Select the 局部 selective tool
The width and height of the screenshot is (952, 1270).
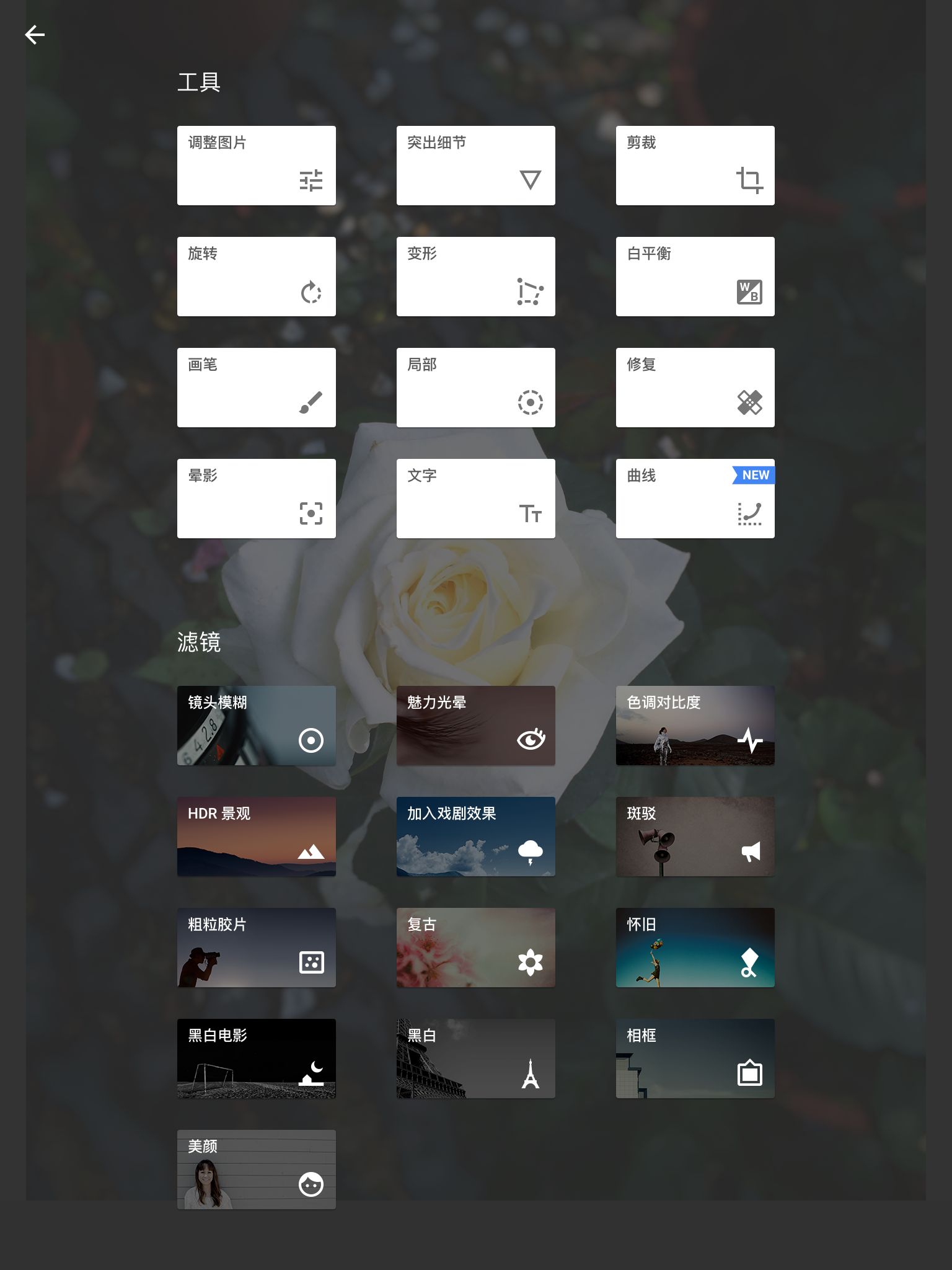tap(475, 388)
